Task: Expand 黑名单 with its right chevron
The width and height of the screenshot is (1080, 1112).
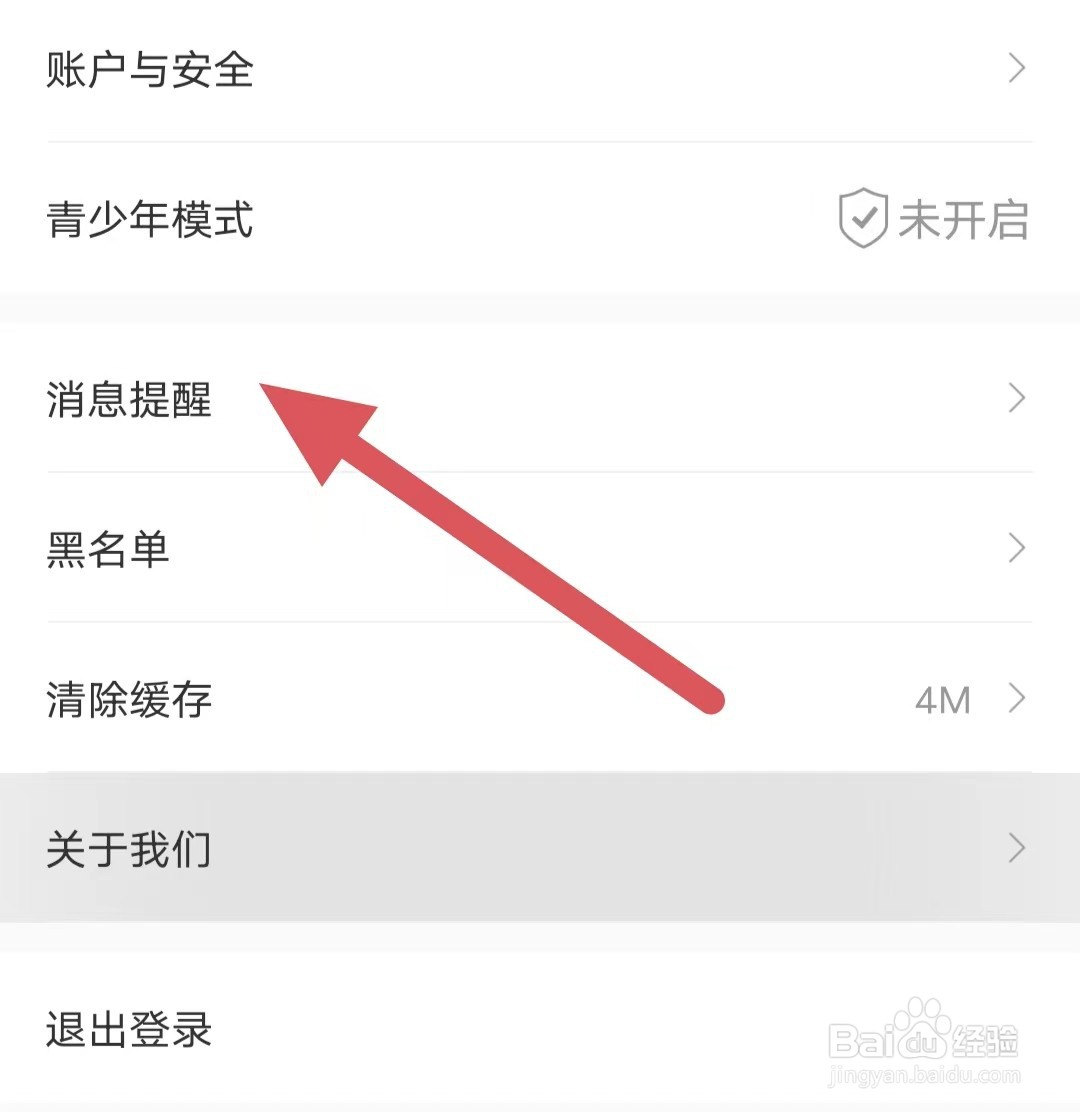Action: pos(1017,549)
